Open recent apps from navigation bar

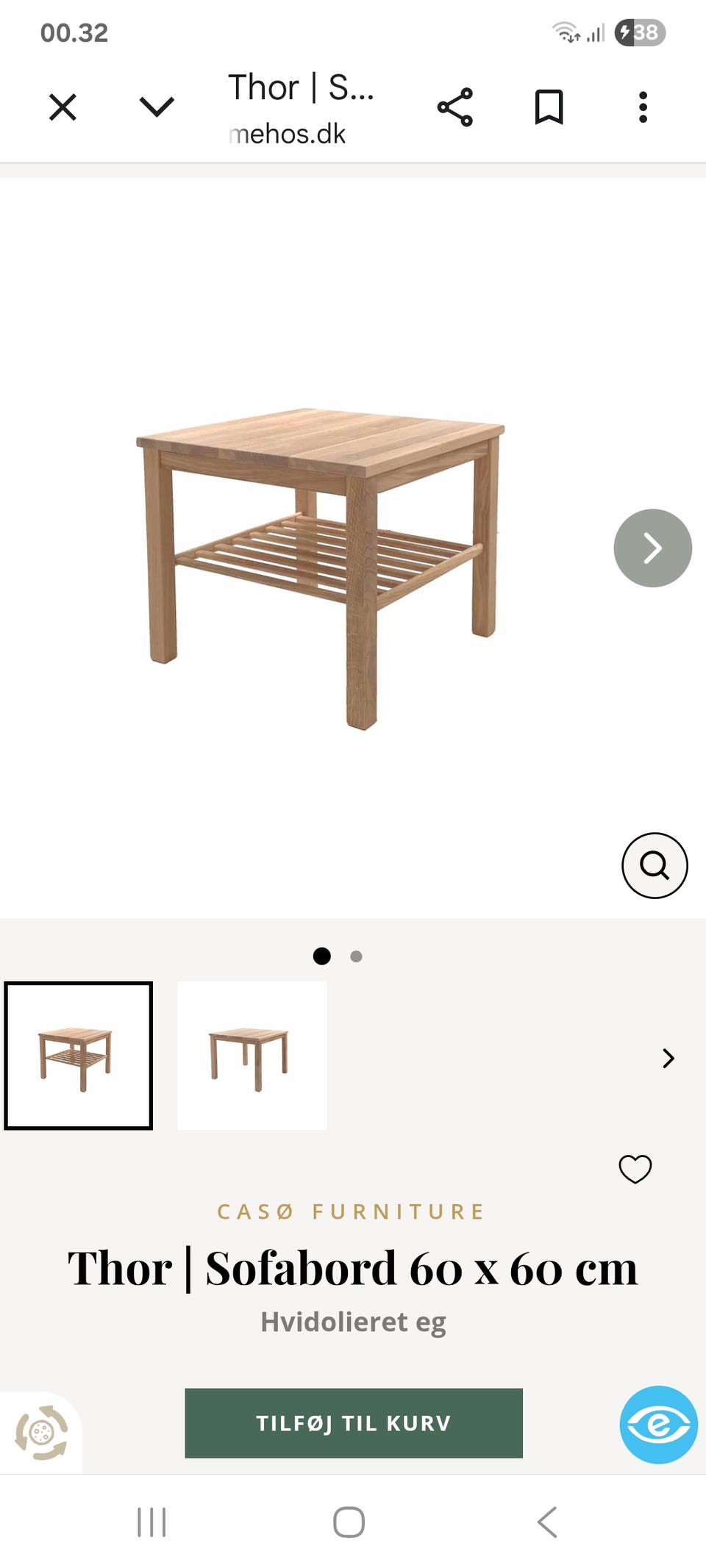[x=151, y=1522]
